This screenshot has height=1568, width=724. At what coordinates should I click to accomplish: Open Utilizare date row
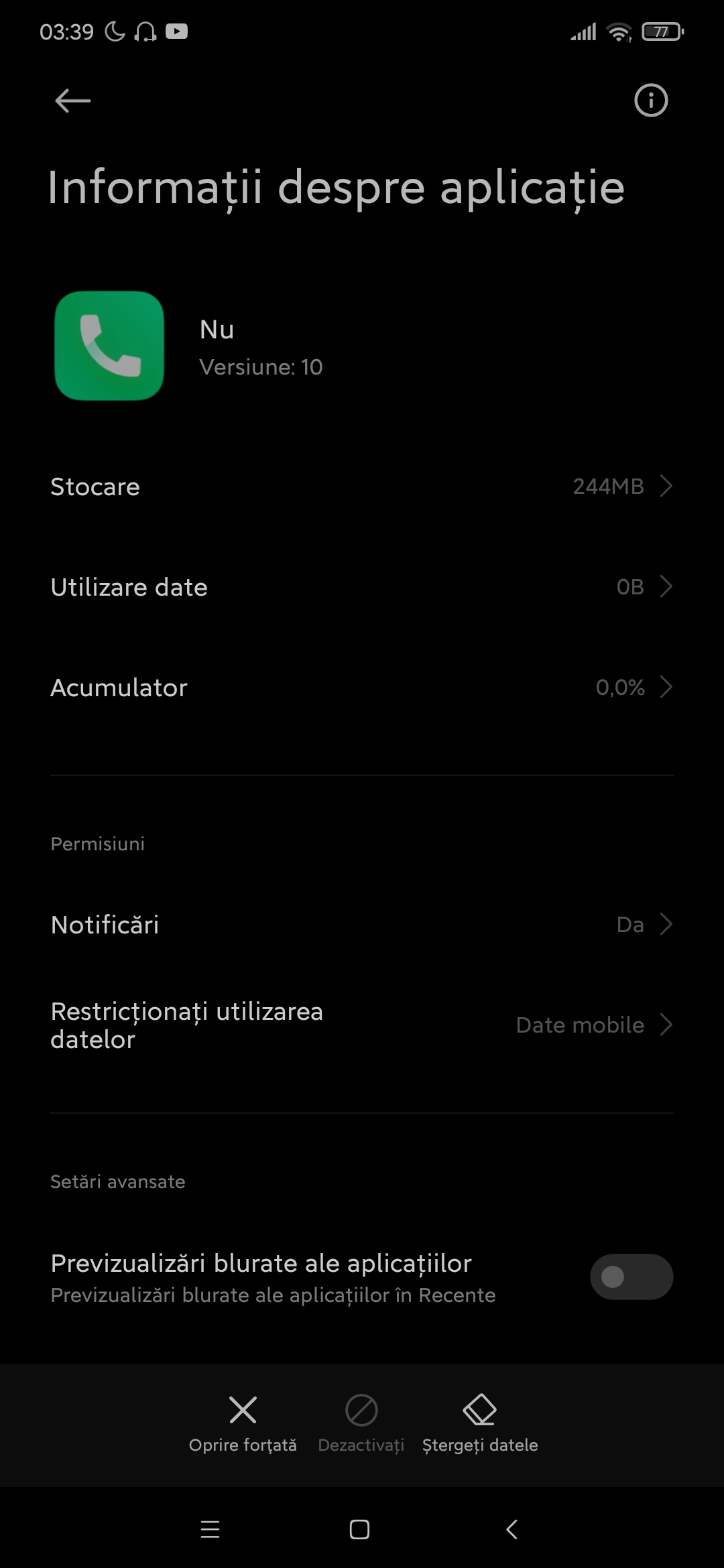pyautogui.click(x=362, y=587)
